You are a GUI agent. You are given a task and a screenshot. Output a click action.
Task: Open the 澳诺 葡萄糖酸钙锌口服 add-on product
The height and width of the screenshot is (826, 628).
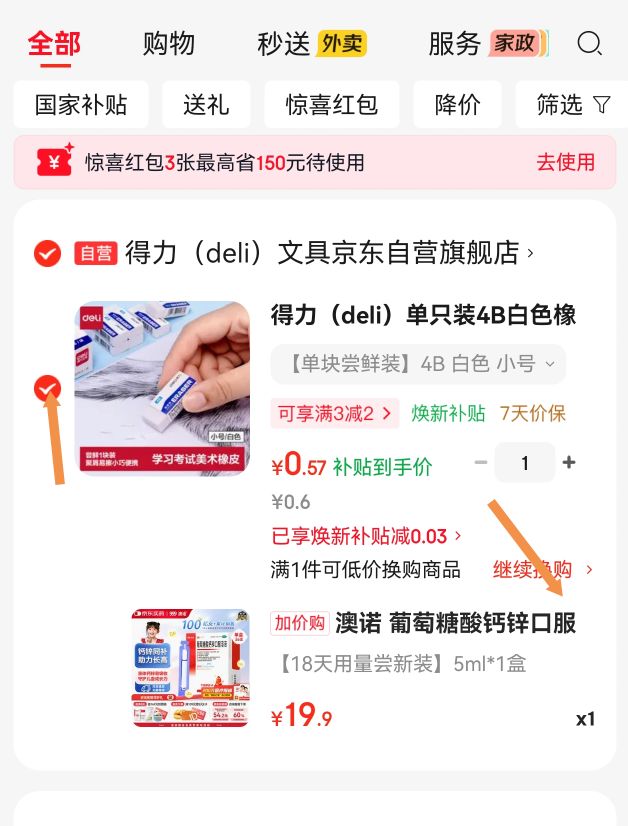(x=455, y=623)
